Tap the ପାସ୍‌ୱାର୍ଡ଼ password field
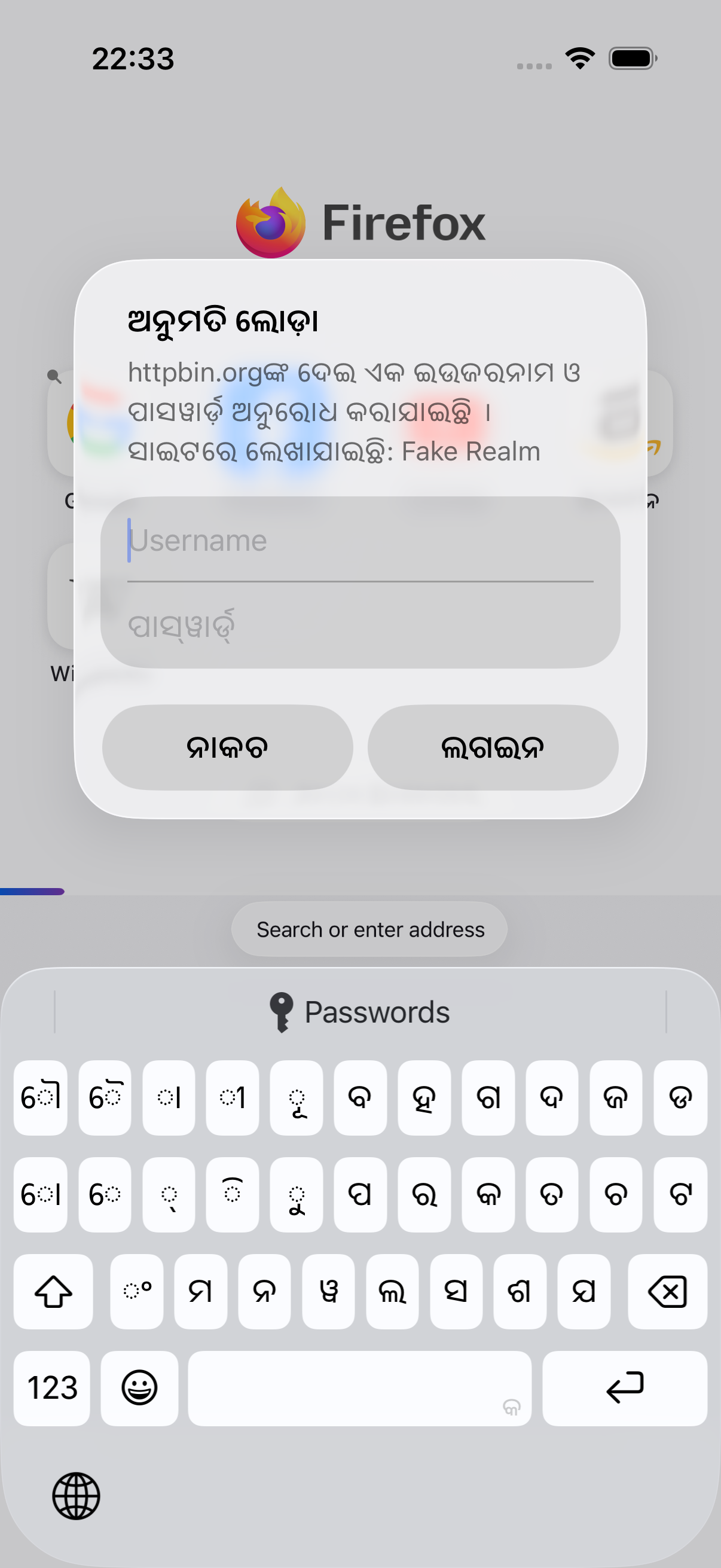 click(x=360, y=625)
